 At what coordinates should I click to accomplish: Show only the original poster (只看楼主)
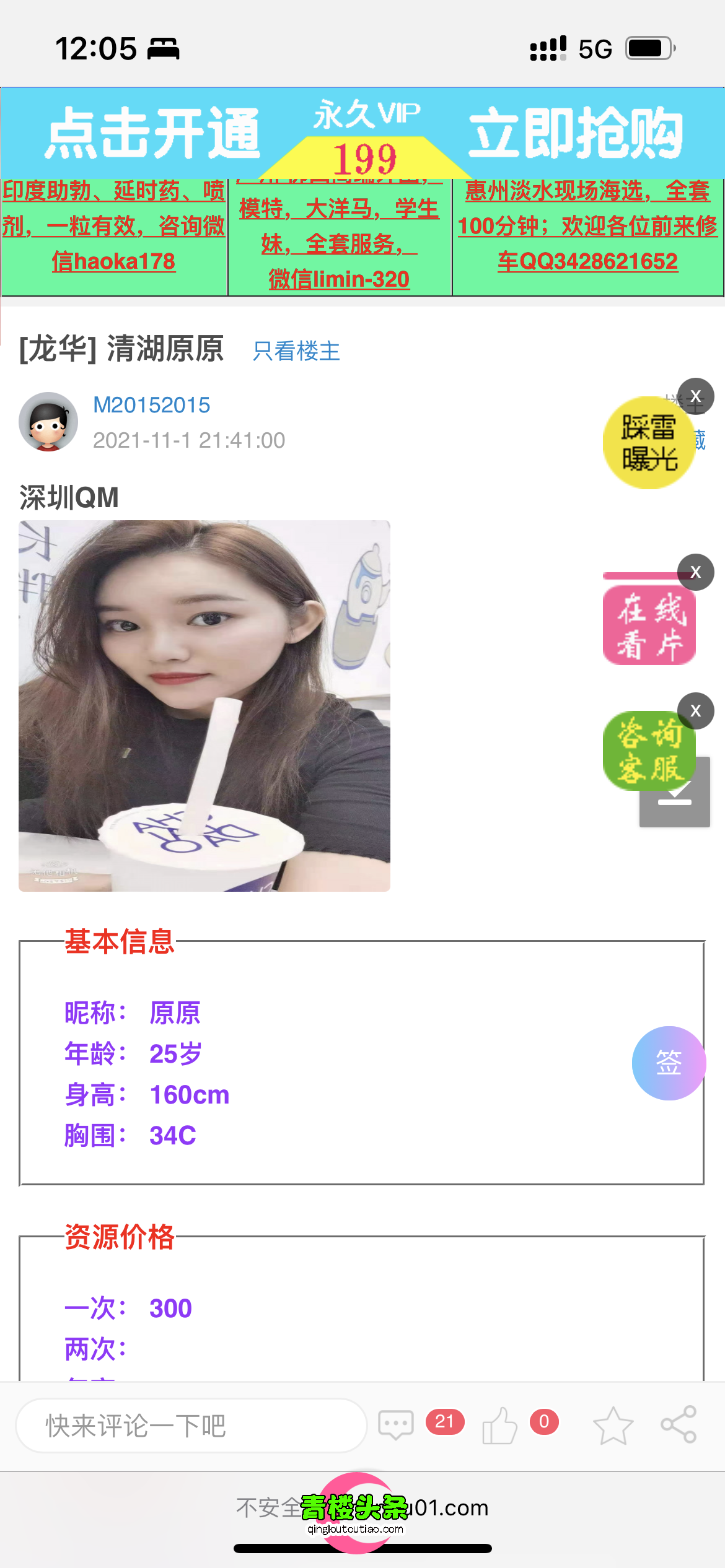(296, 351)
